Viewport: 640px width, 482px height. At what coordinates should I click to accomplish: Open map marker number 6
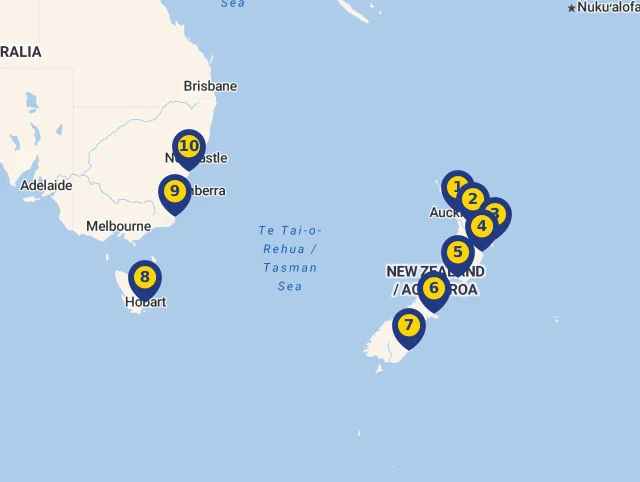433,289
